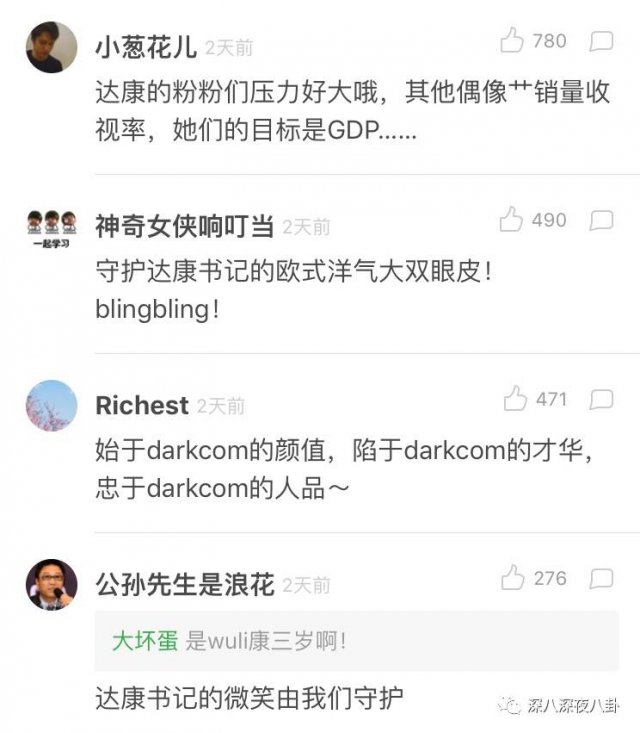
Task: Like Richest's comment
Action: 515,399
